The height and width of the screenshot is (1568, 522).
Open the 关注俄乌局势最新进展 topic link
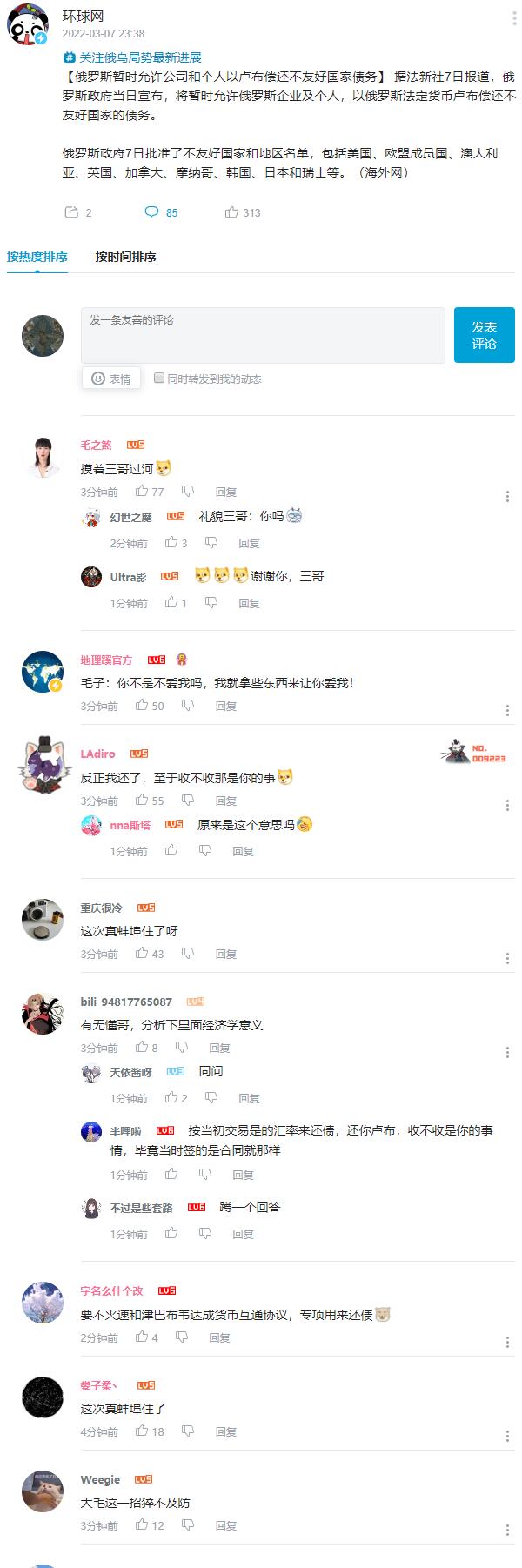pyautogui.click(x=133, y=57)
